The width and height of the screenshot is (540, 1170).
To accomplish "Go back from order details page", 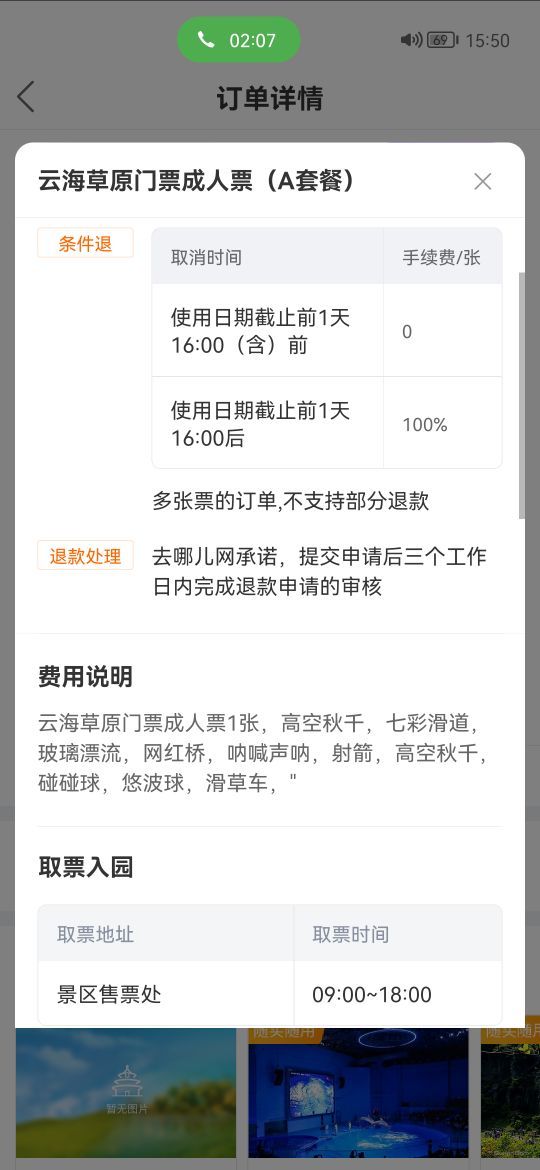I will [x=26, y=97].
